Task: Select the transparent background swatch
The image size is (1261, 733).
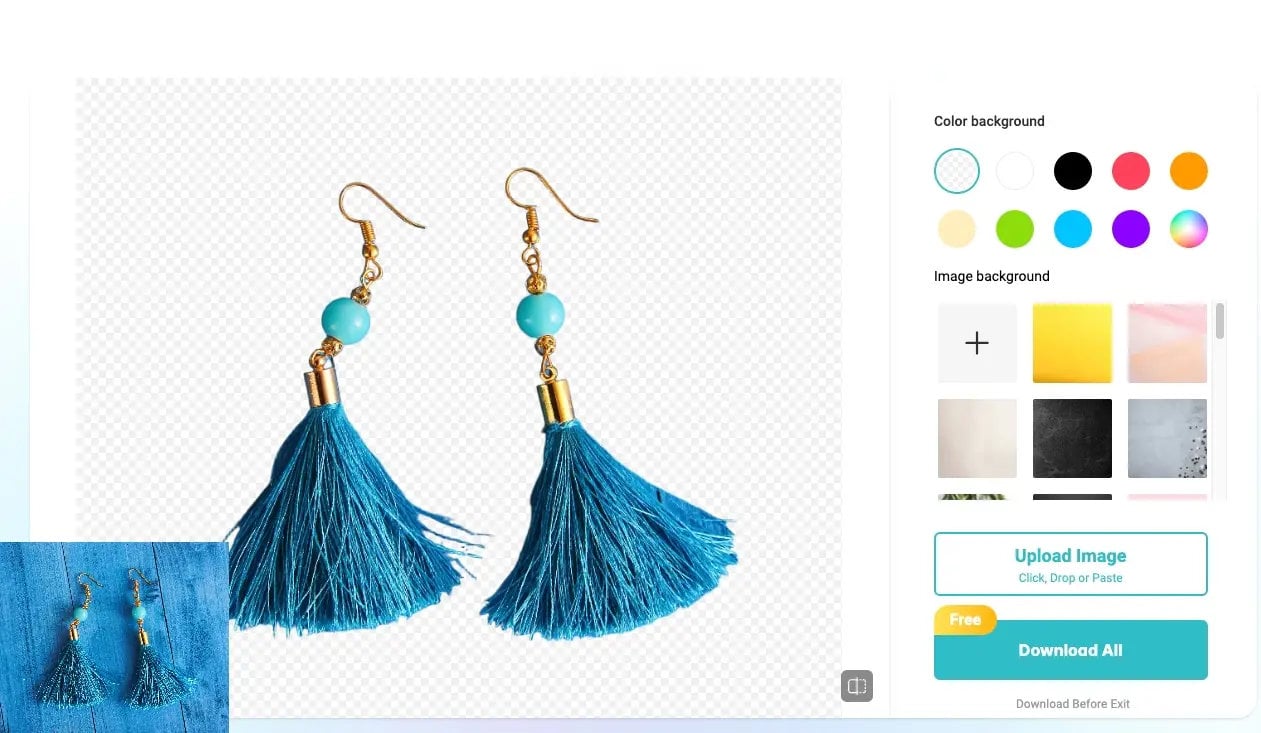Action: point(956,171)
